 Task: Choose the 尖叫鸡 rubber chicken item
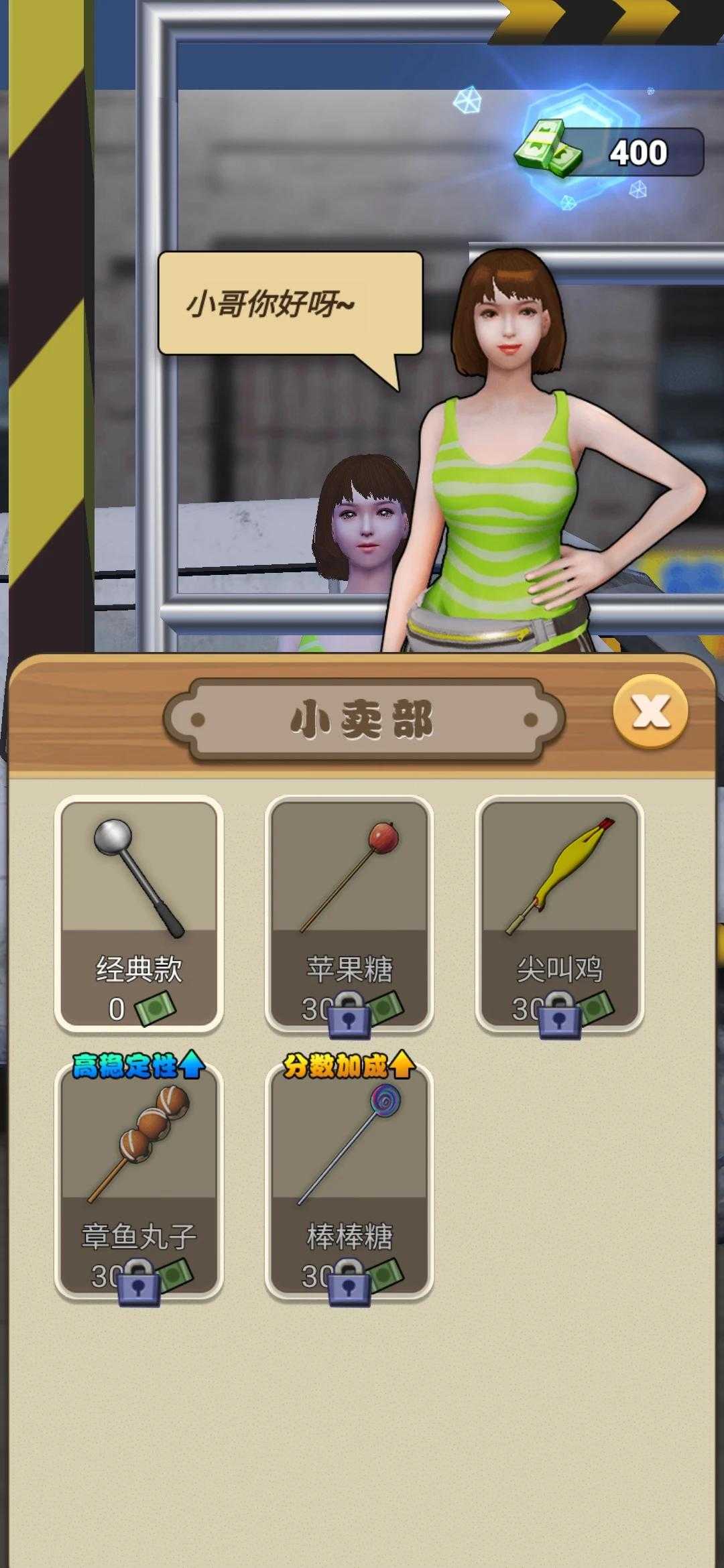559,913
